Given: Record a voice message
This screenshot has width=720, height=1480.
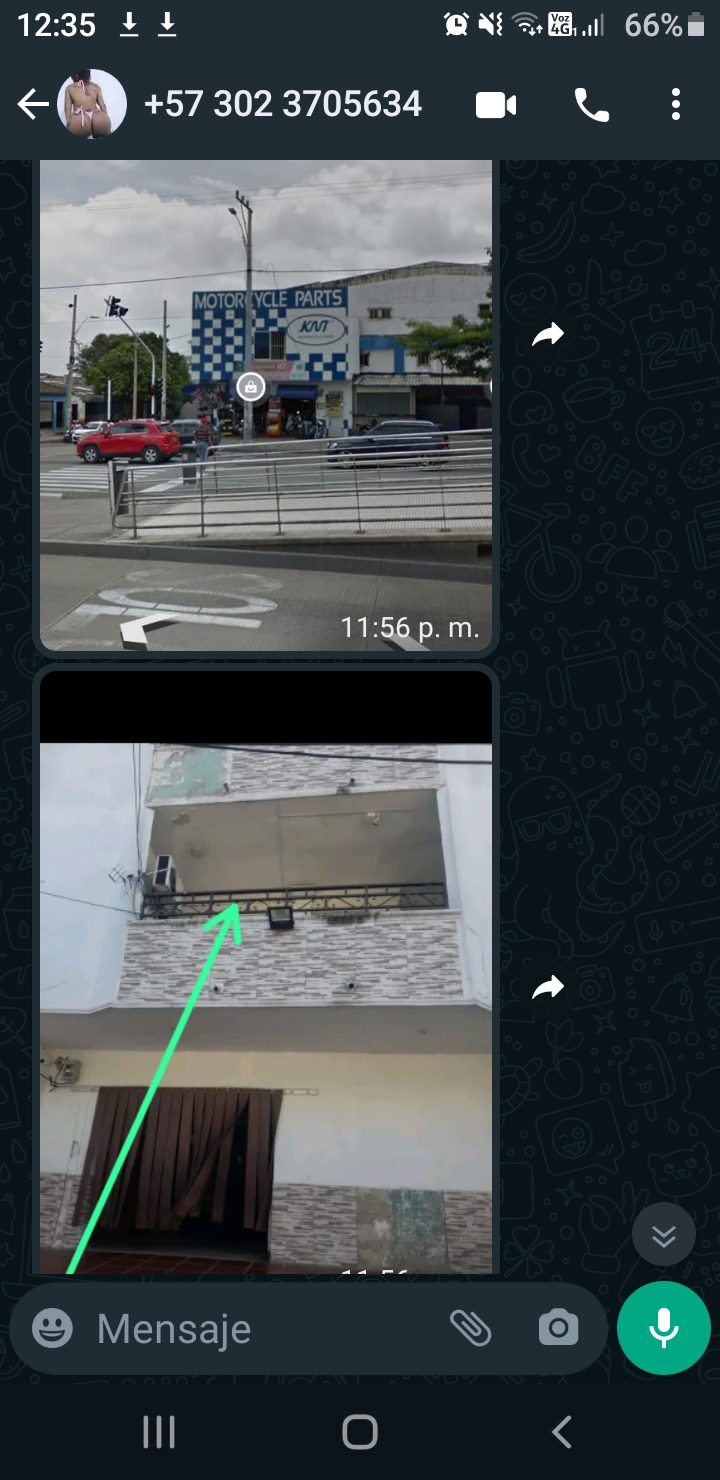Looking at the screenshot, I should click(x=664, y=1328).
